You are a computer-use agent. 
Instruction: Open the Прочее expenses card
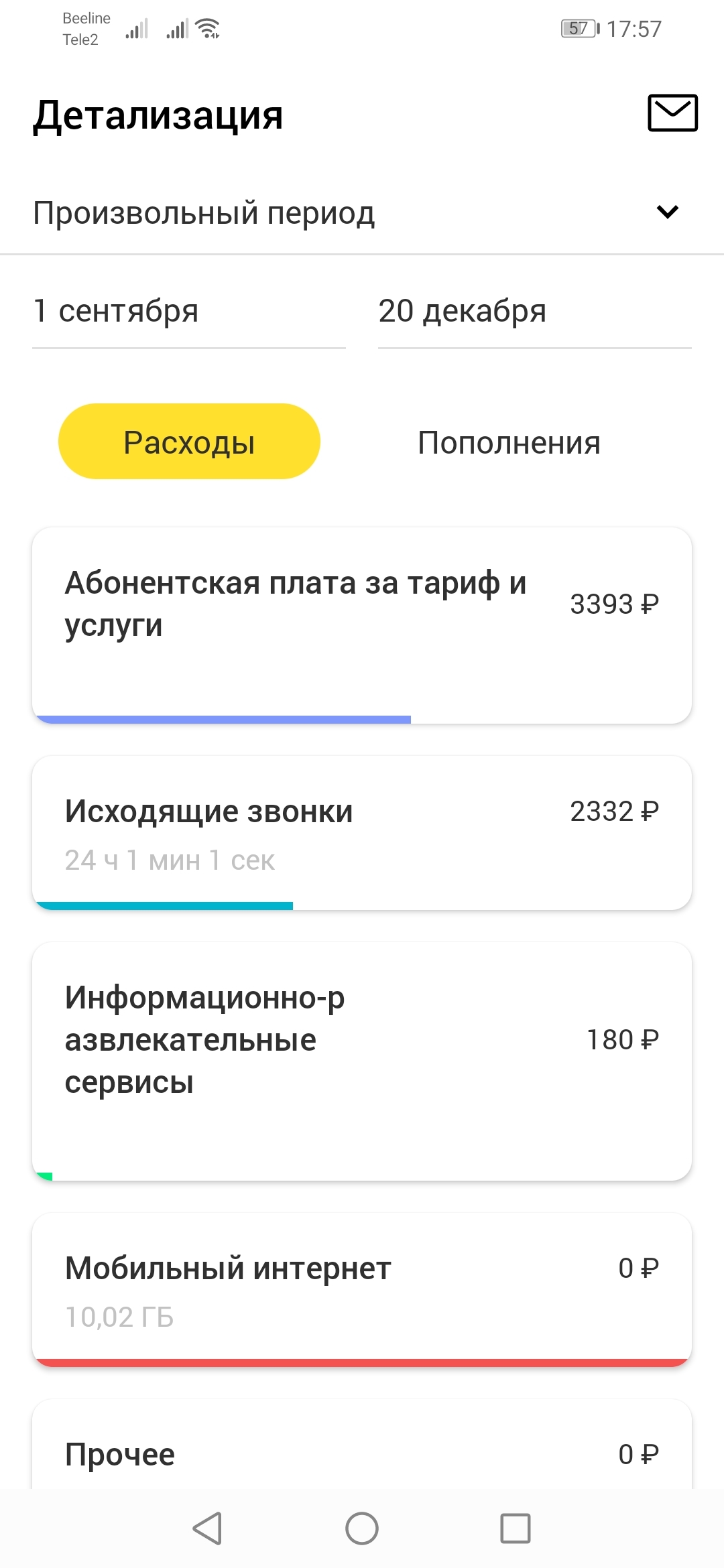tap(362, 1453)
